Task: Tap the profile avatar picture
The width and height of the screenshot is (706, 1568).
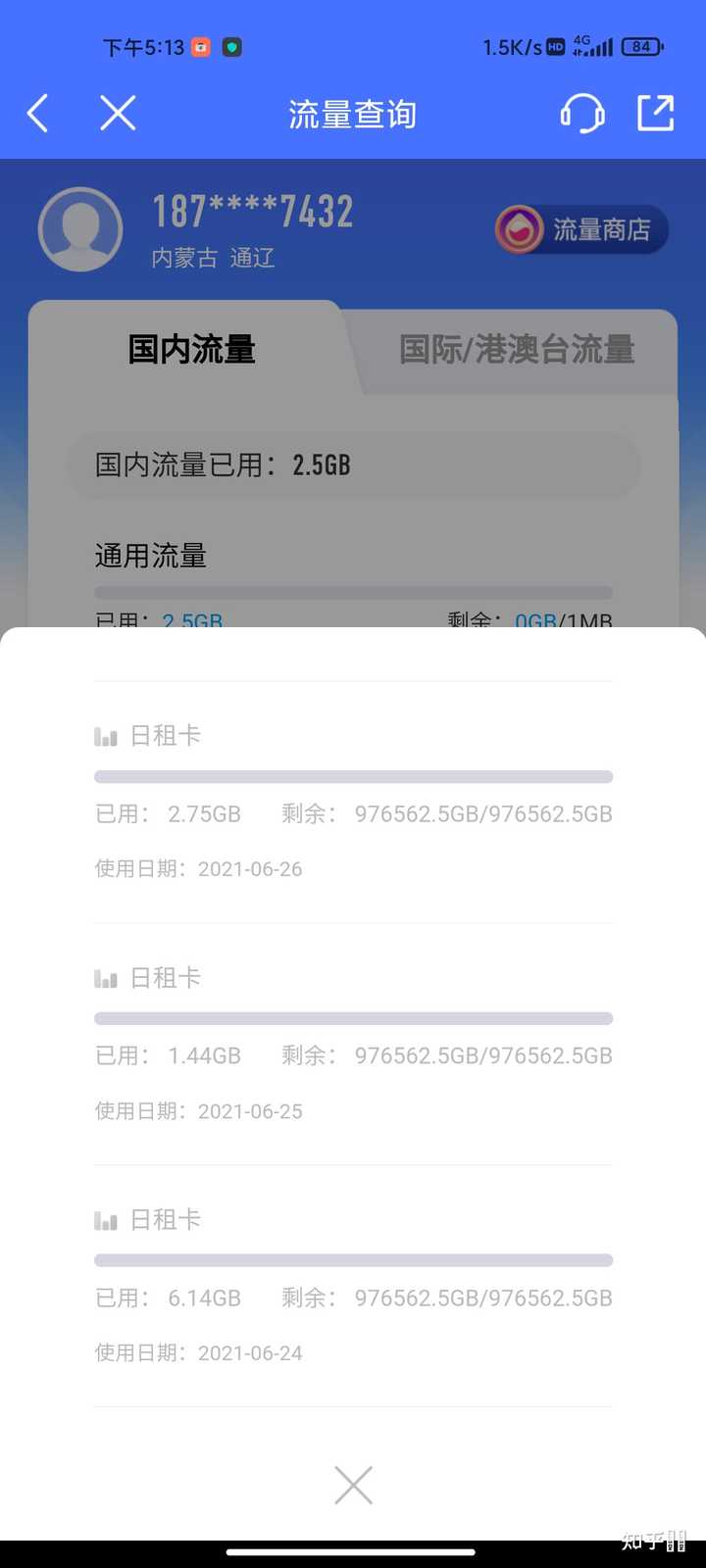Action: [x=80, y=230]
